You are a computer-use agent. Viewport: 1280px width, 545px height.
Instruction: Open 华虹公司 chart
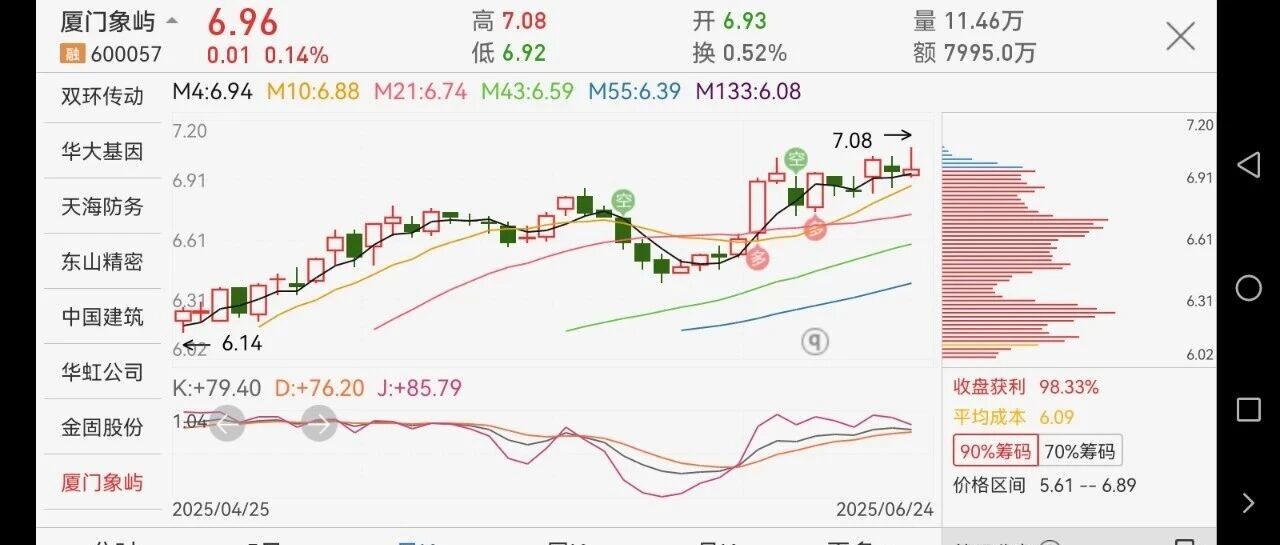click(x=102, y=372)
